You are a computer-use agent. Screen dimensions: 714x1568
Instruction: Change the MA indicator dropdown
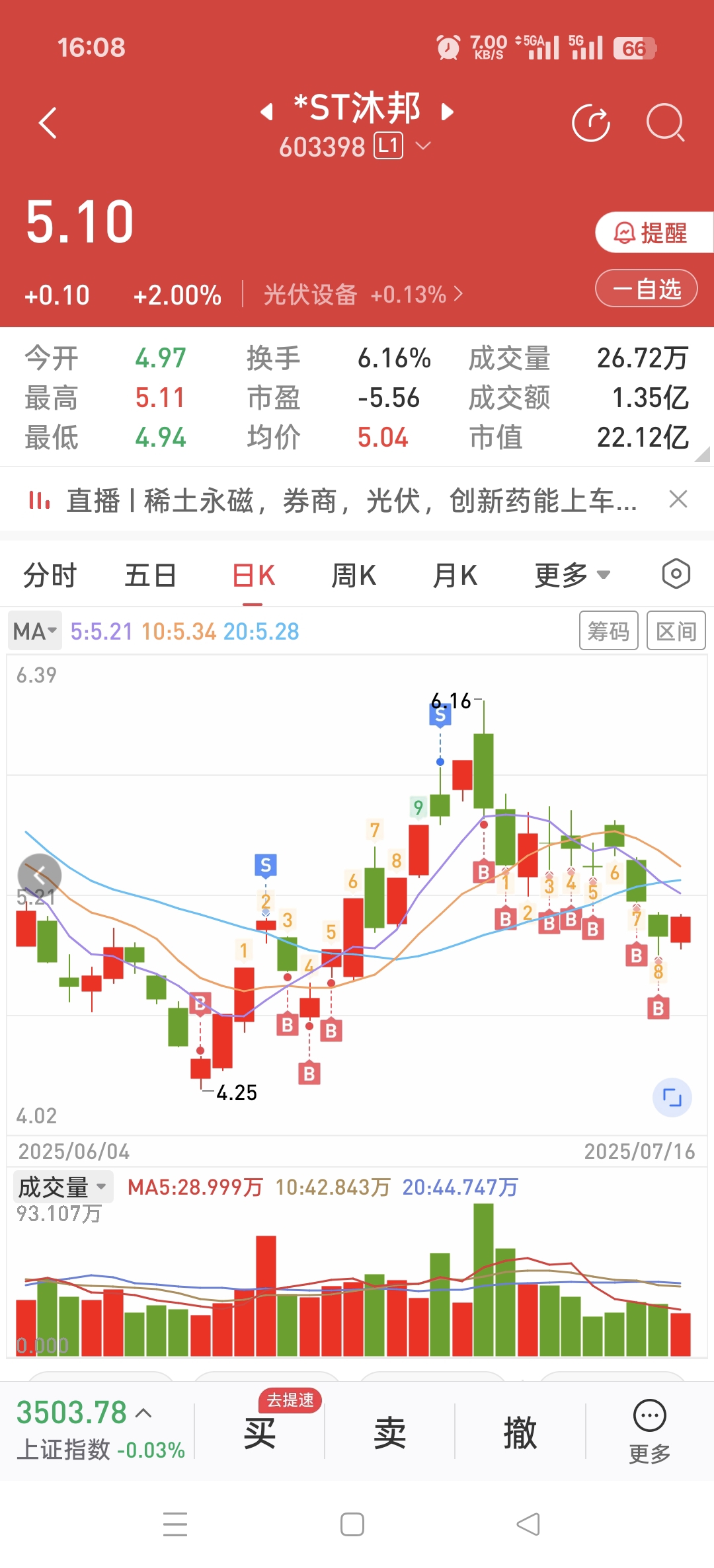coord(34,631)
